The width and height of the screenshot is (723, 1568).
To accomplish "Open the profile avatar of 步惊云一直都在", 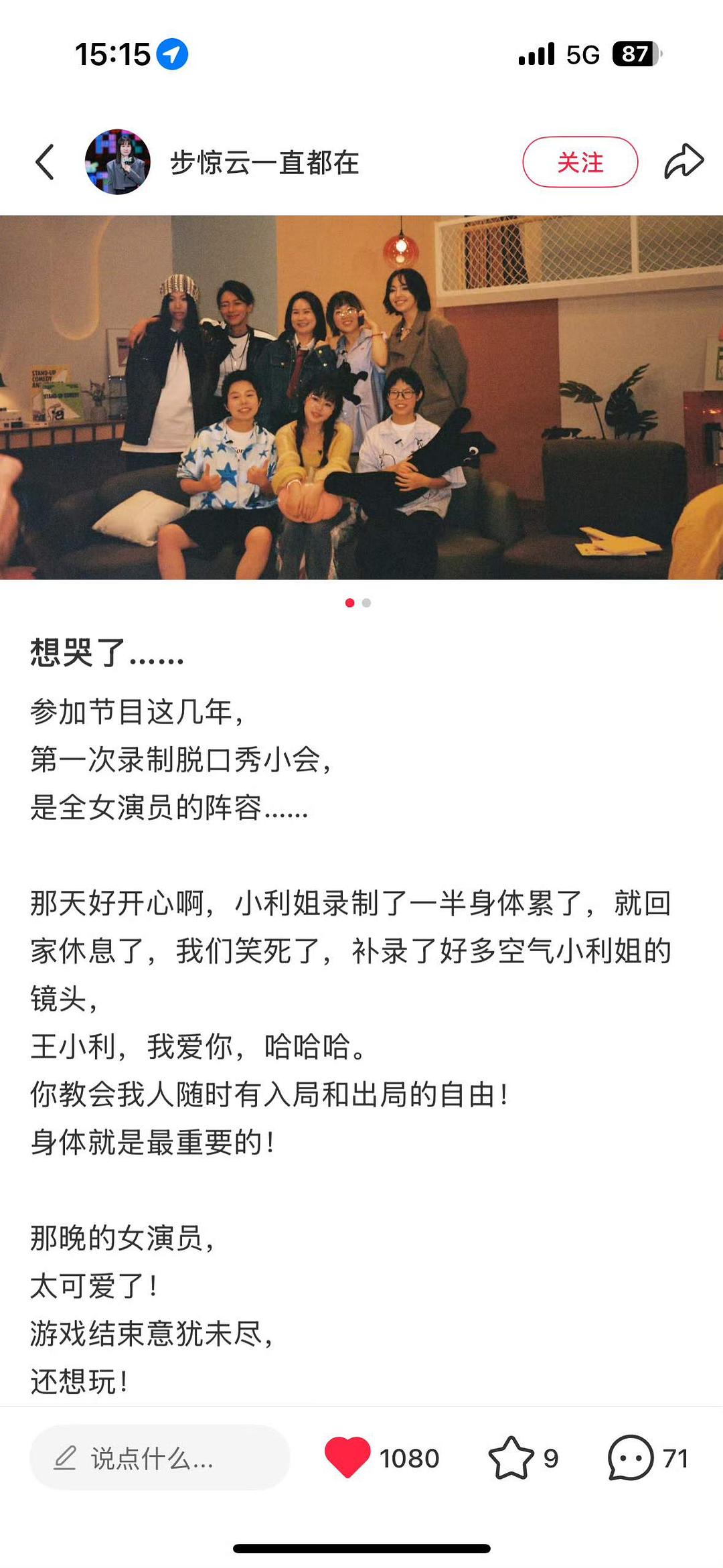I will coord(118,162).
